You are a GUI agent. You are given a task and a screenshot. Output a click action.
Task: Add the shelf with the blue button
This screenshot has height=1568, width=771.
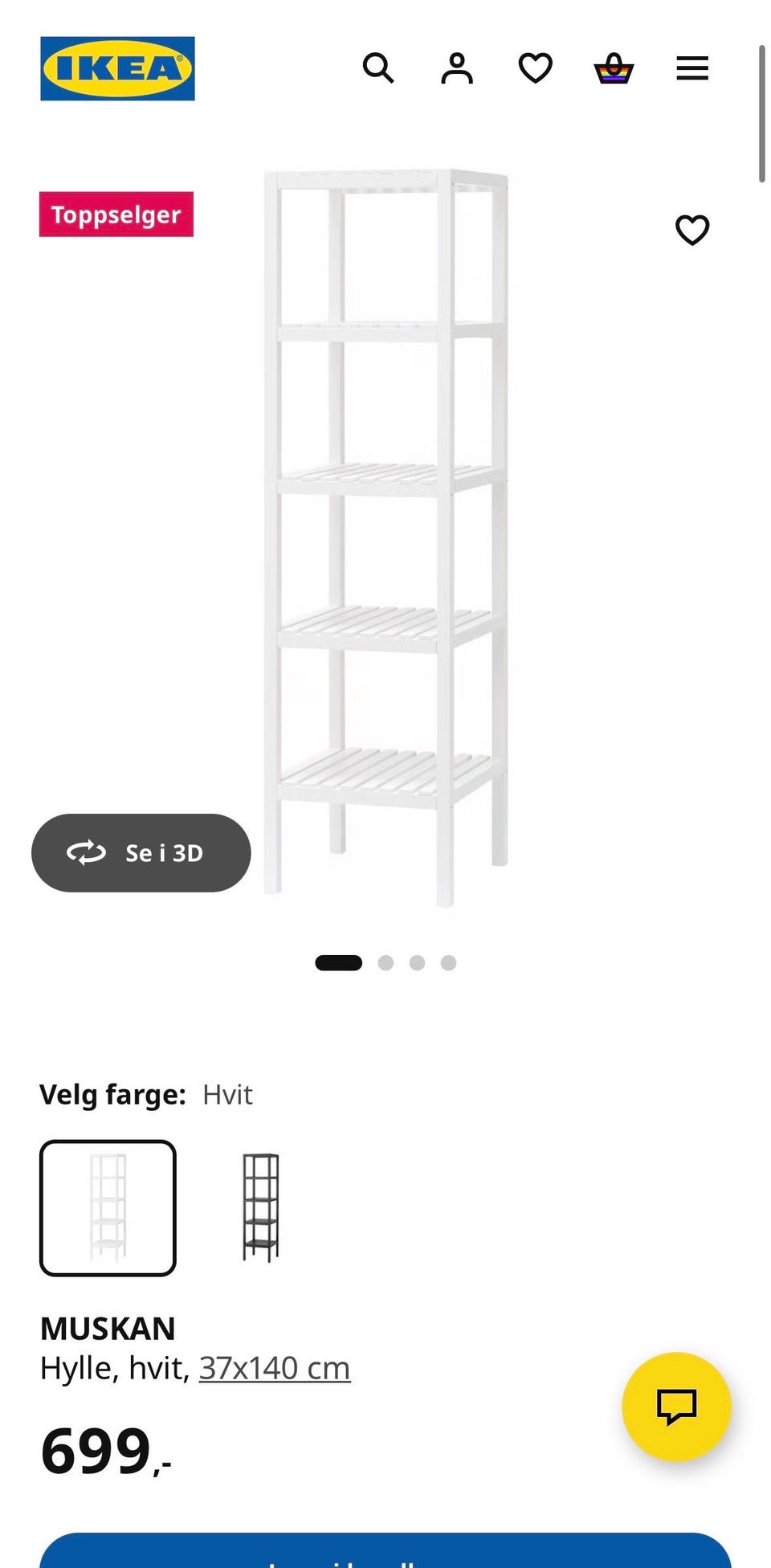[385, 1550]
